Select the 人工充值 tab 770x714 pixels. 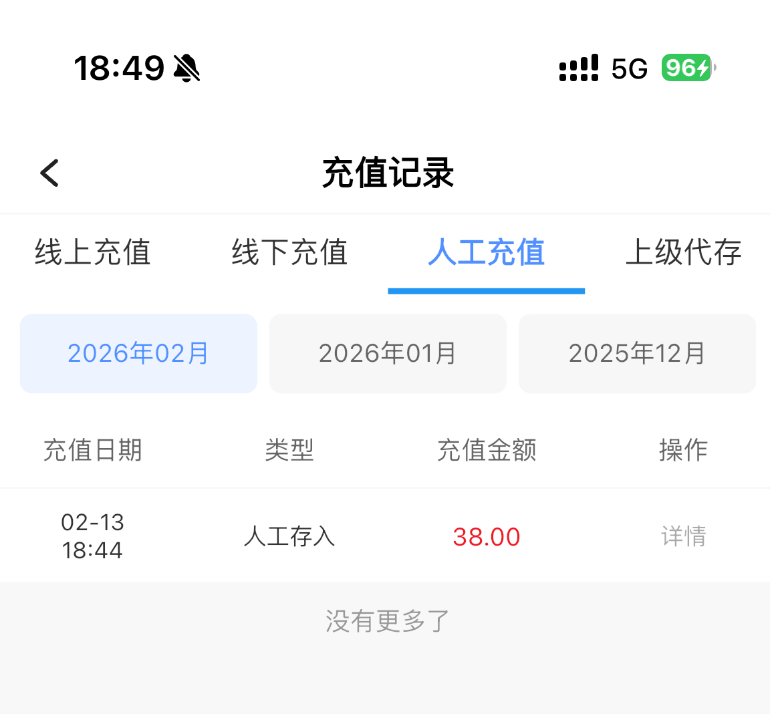[x=486, y=252]
